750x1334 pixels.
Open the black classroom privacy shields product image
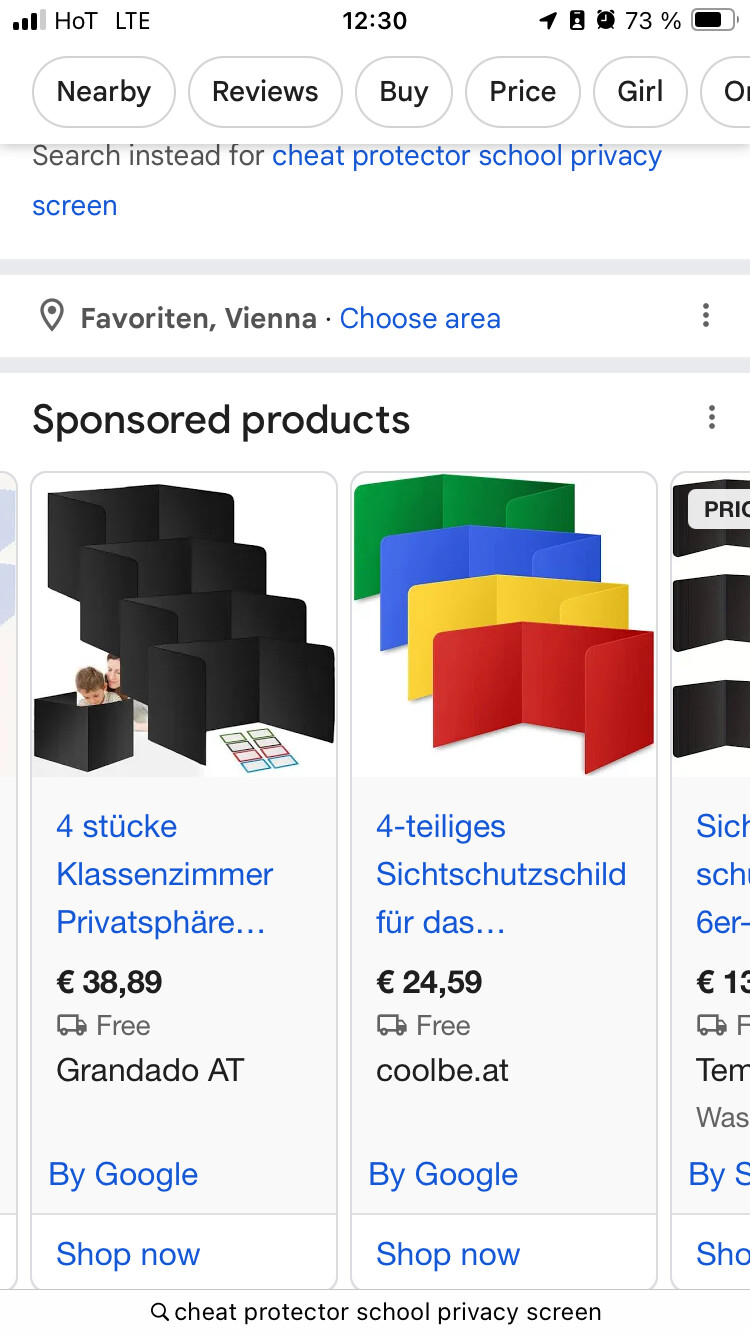pyautogui.click(x=184, y=626)
